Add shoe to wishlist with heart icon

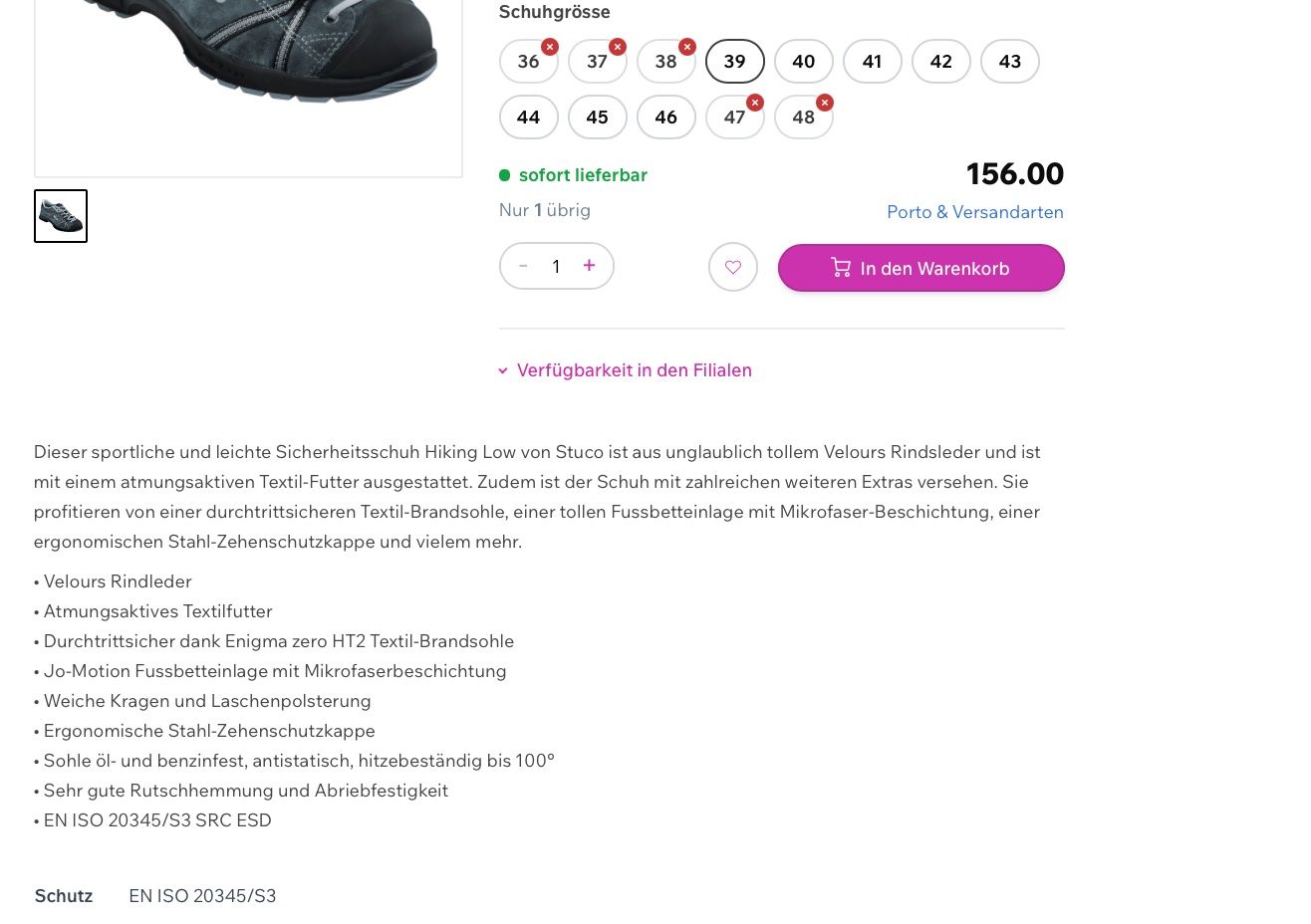[733, 267]
